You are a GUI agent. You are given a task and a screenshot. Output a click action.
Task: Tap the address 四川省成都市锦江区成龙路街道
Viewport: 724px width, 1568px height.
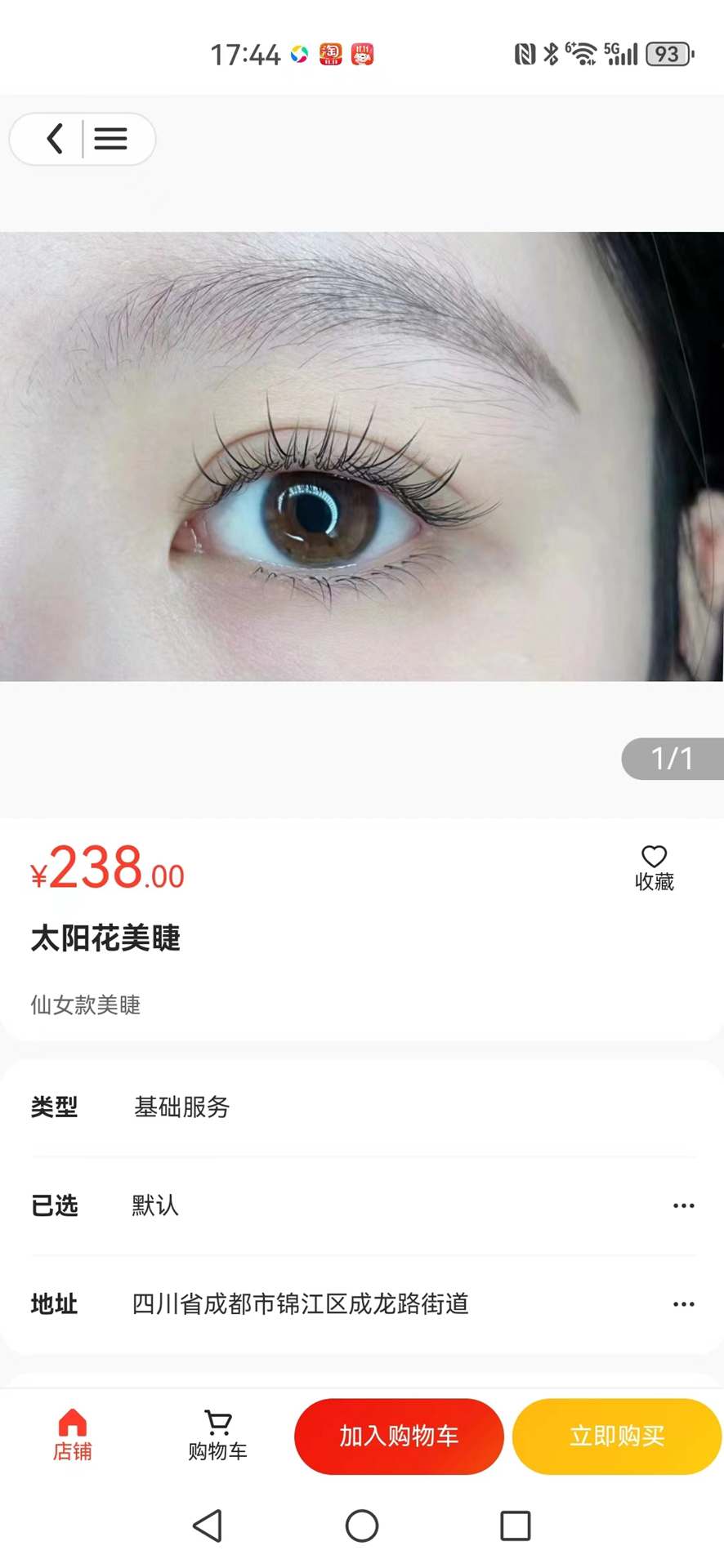coord(301,1304)
